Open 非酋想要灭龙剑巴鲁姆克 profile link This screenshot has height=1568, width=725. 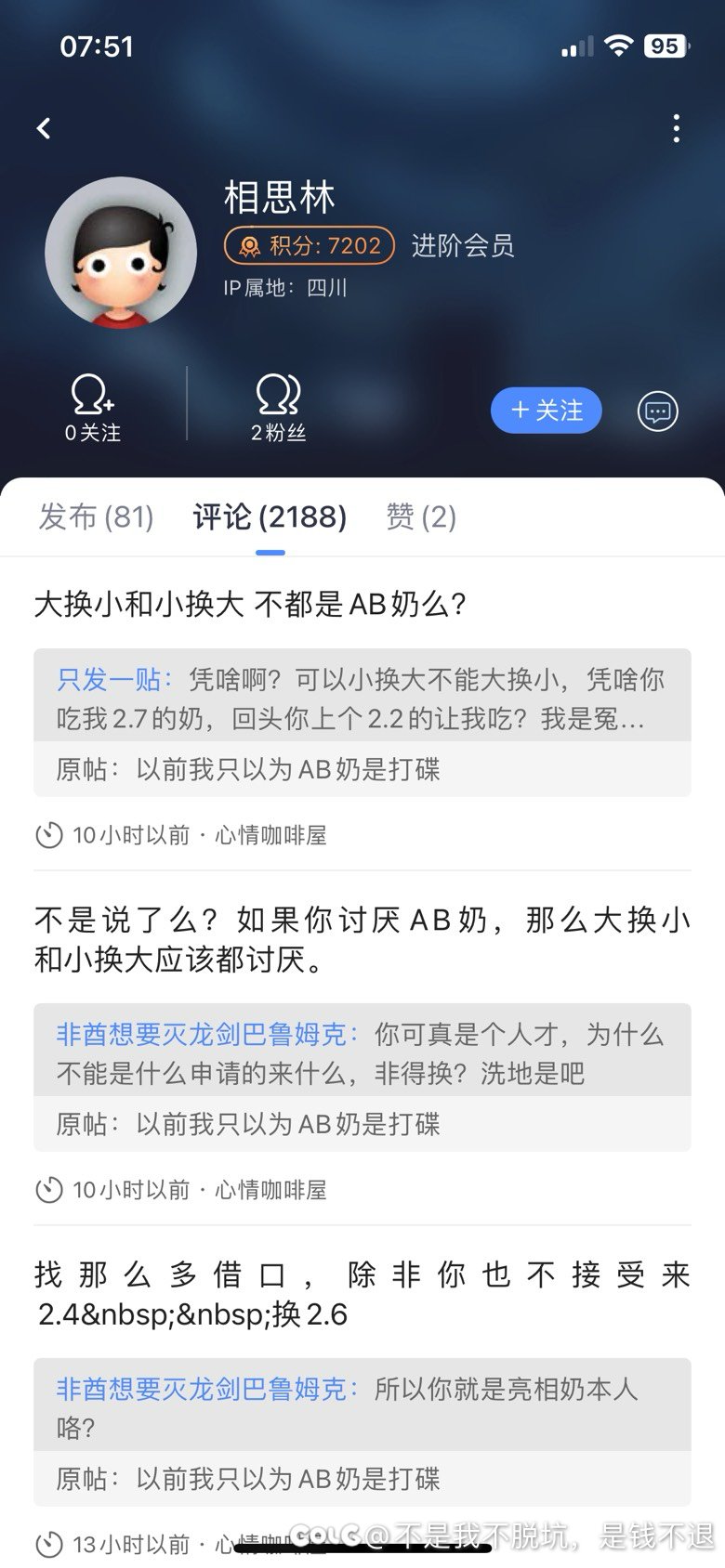(203, 1033)
